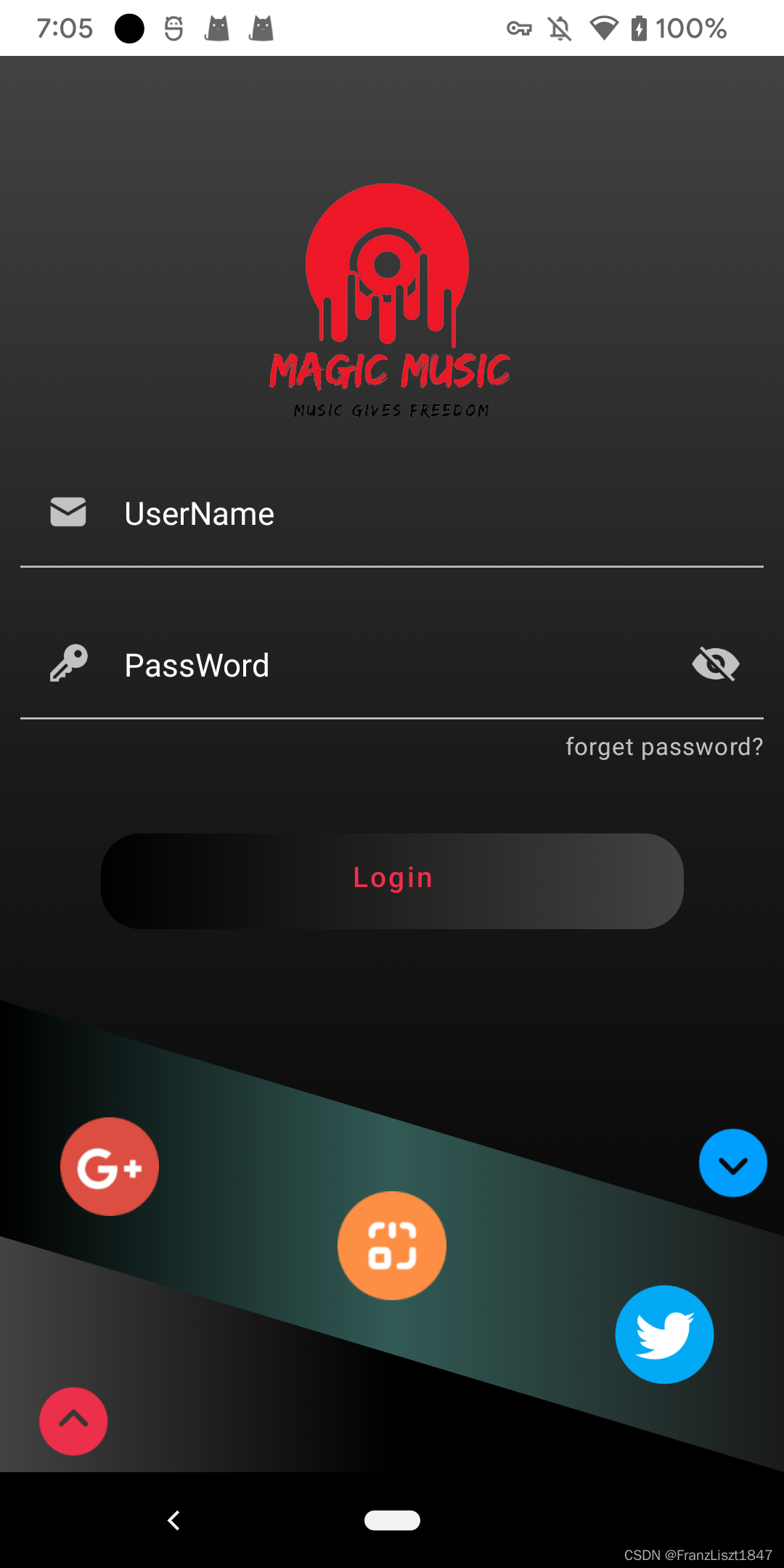Sign in with Google Plus
The image size is (784, 1568).
click(x=110, y=1167)
